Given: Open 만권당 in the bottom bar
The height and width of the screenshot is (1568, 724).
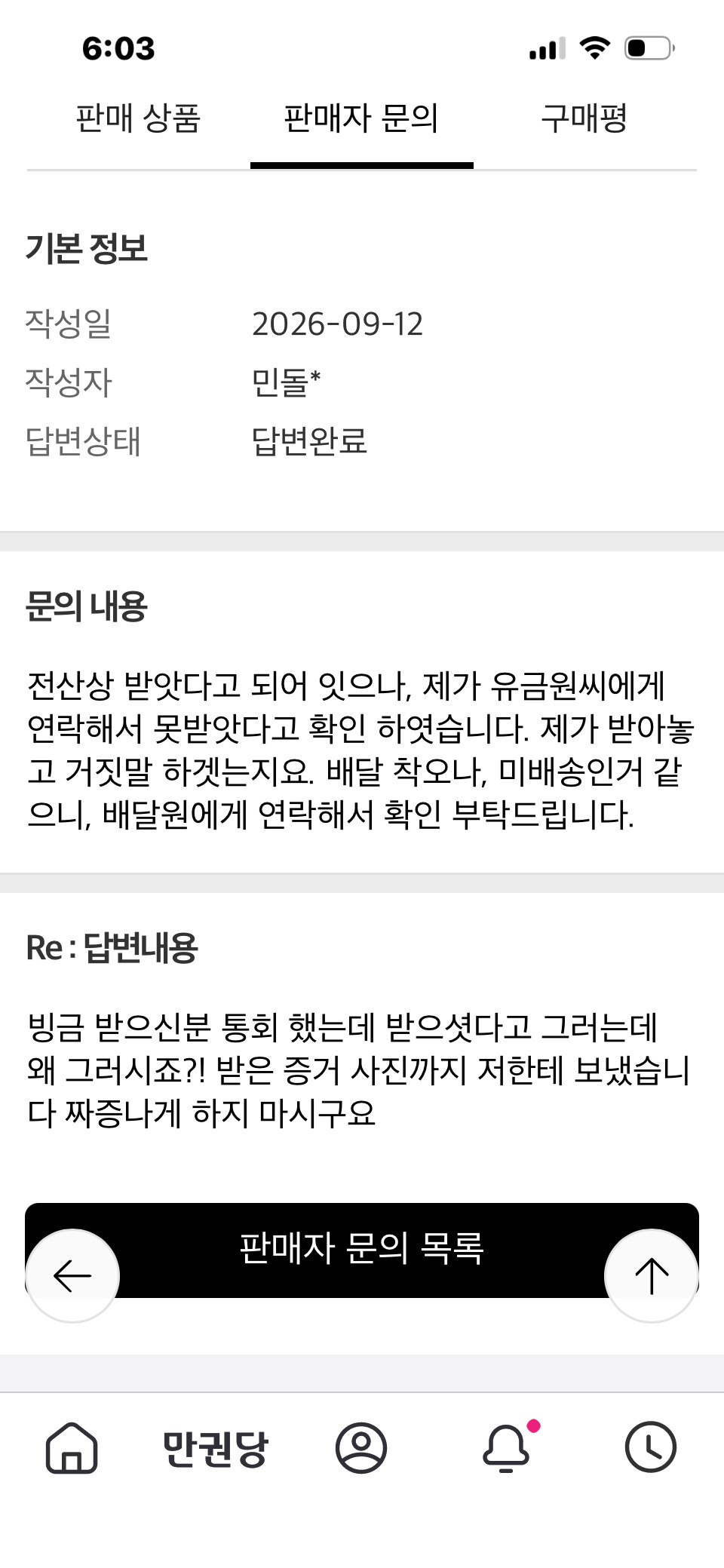Looking at the screenshot, I should click(x=216, y=1448).
